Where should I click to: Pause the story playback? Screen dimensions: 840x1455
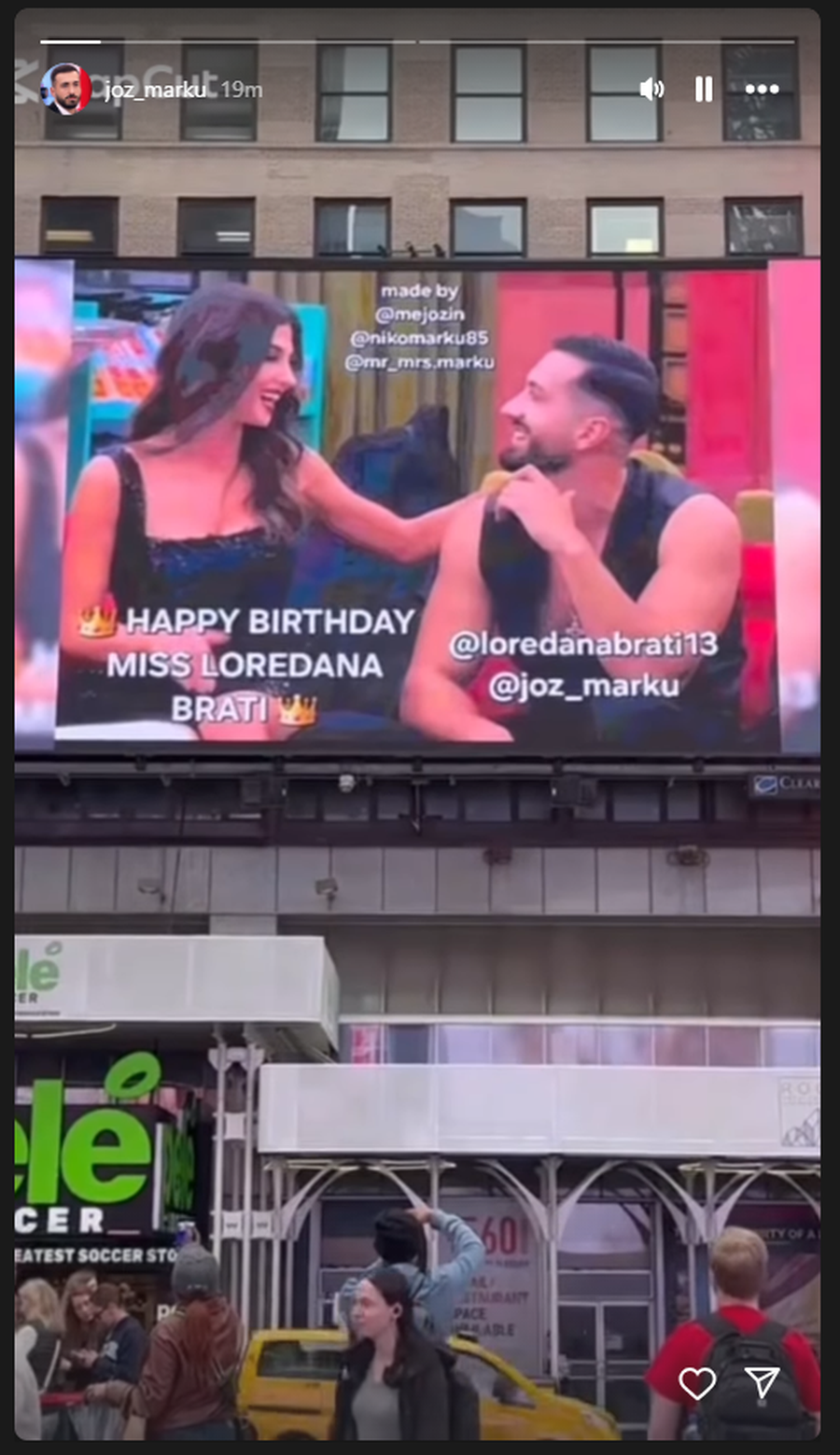pyautogui.click(x=704, y=90)
